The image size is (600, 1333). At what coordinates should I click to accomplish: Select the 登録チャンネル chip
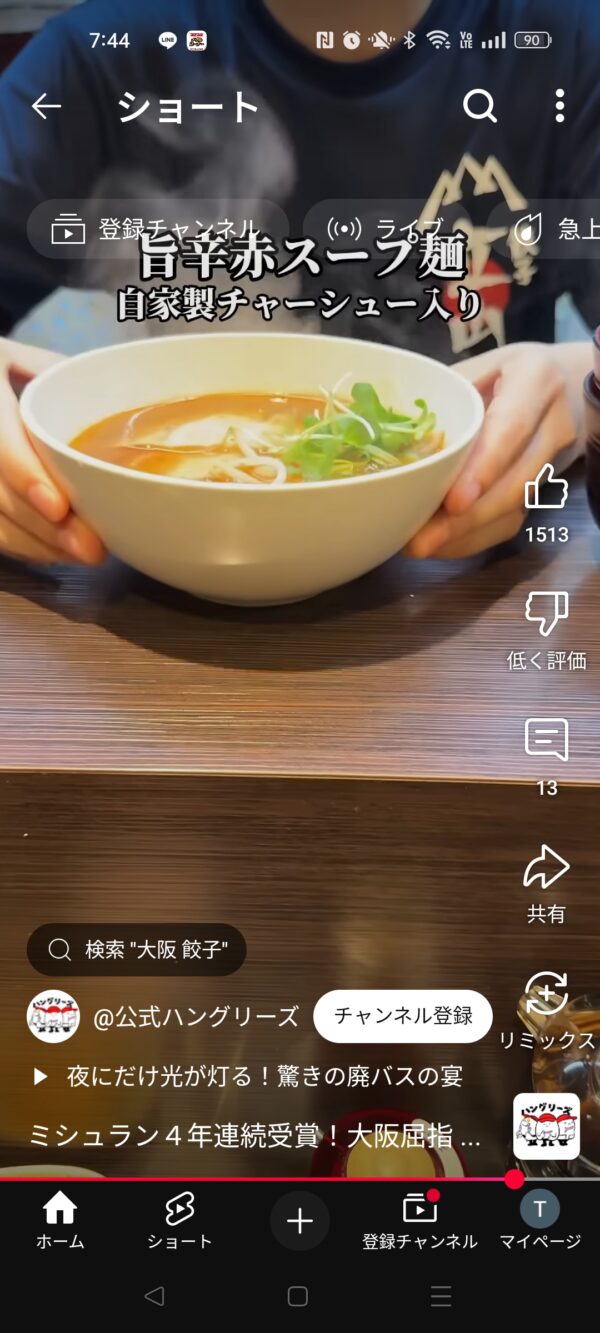[x=157, y=229]
